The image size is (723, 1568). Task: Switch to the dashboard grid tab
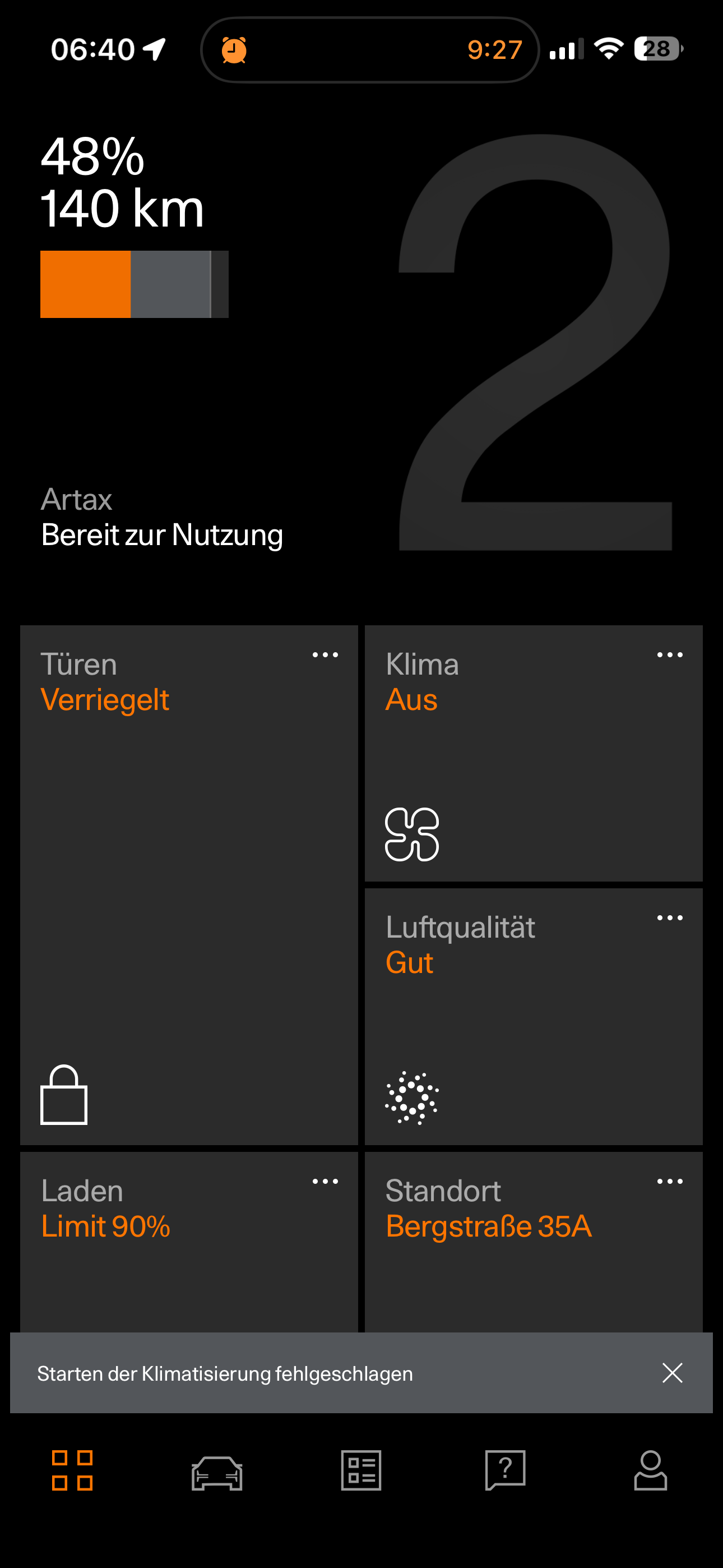point(72,1470)
